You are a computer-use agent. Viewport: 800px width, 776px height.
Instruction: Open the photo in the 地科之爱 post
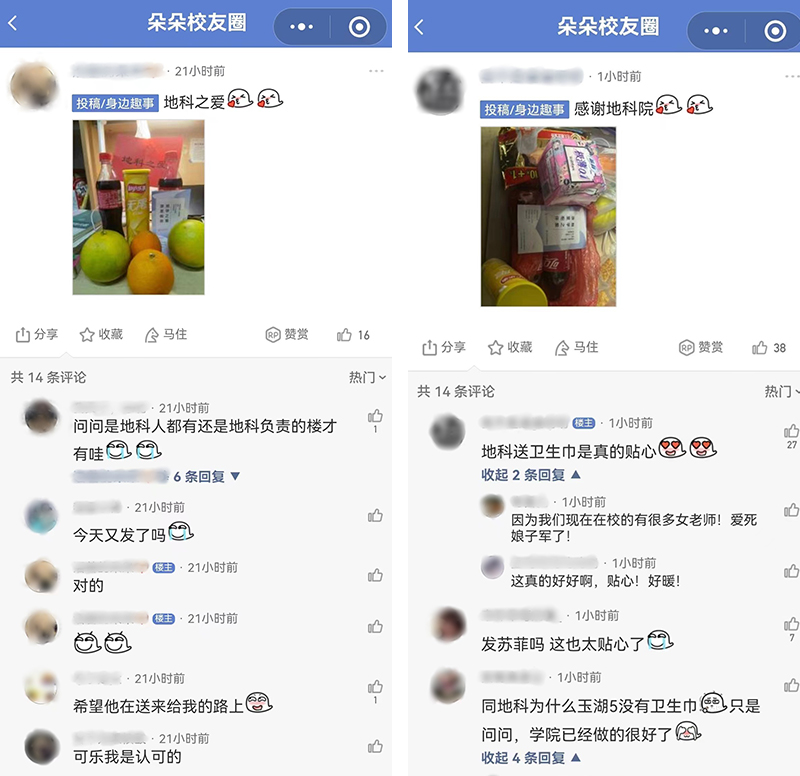[138, 207]
